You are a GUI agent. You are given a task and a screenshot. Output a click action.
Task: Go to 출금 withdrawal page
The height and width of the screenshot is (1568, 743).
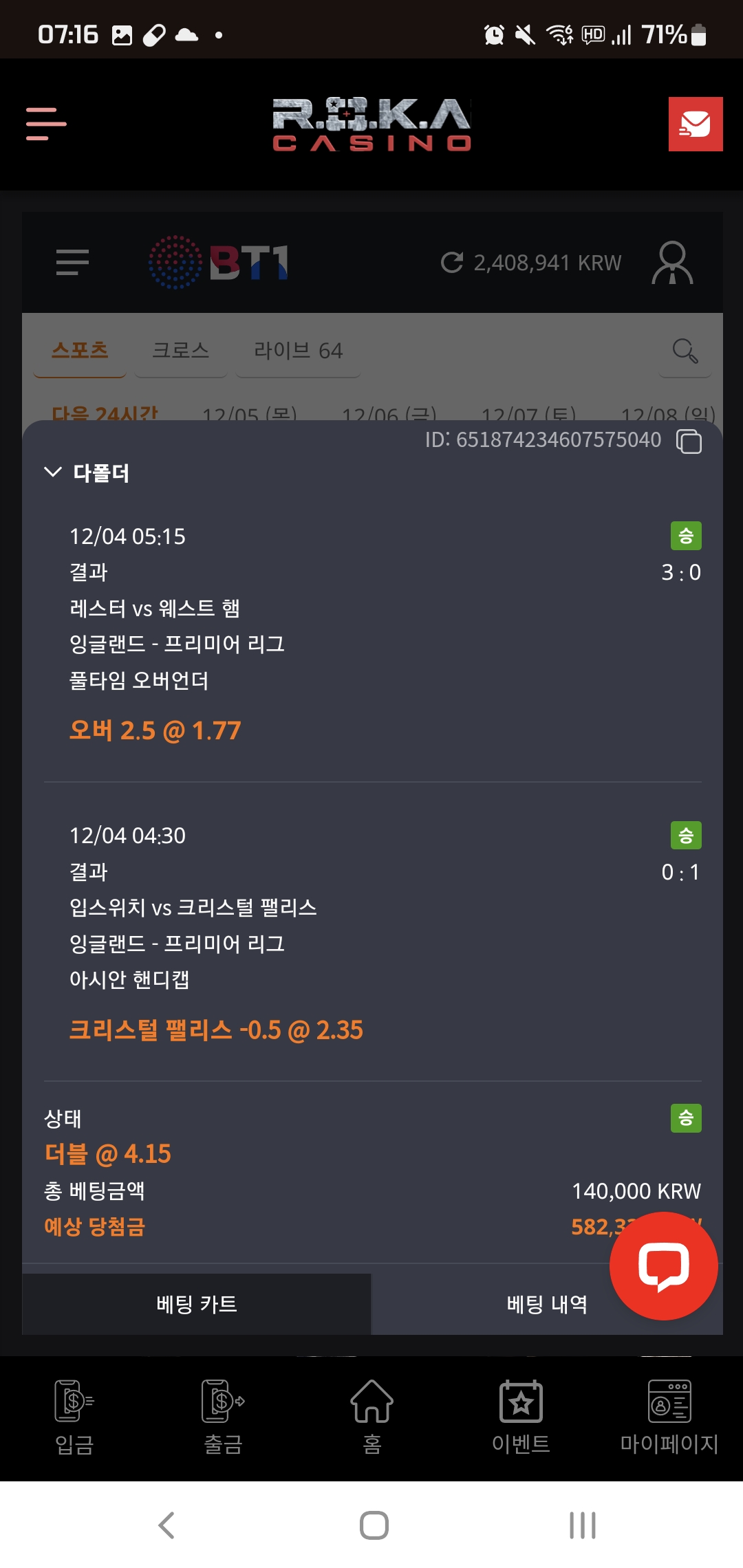[x=223, y=1417]
